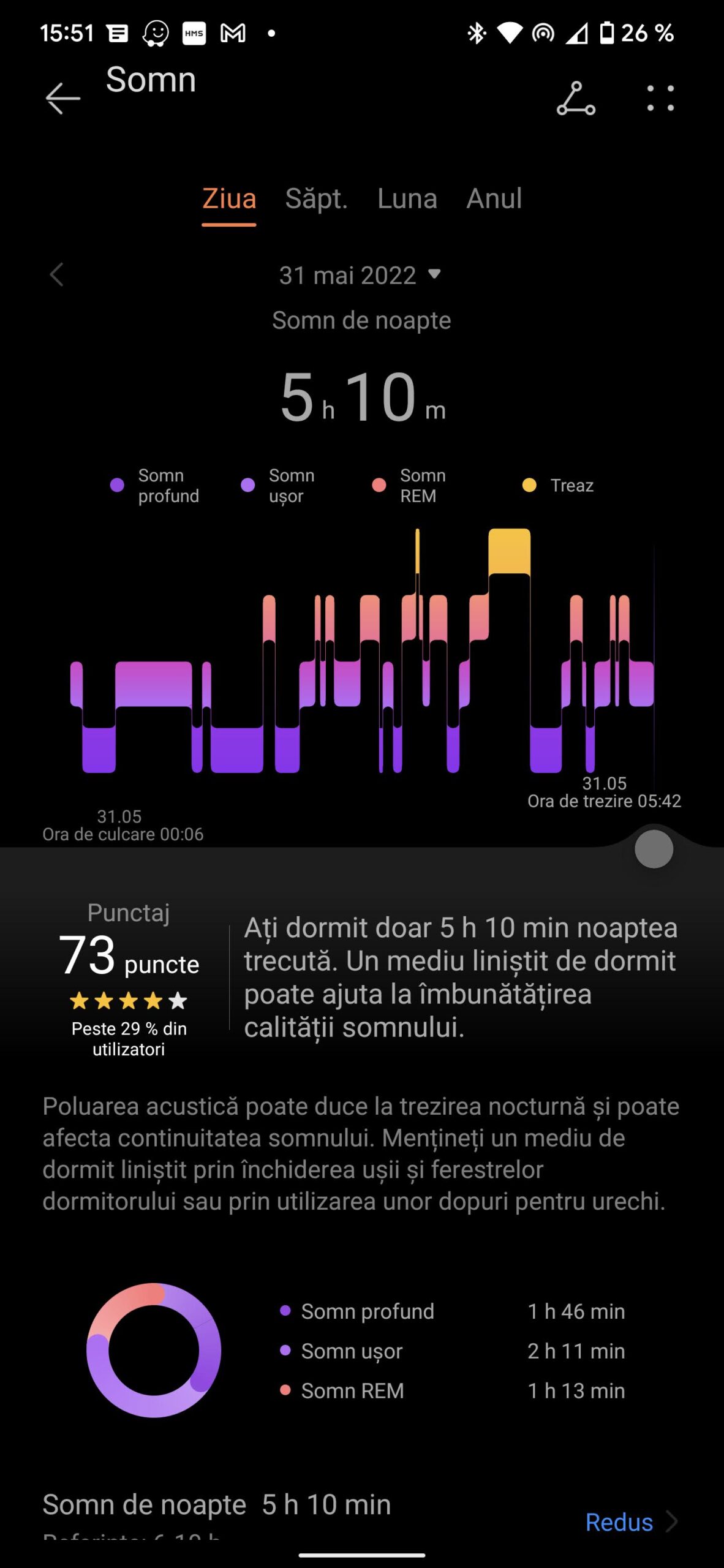Open the Redus night sleep details
Viewport: 724px width, 1568px height.
pos(631,1522)
